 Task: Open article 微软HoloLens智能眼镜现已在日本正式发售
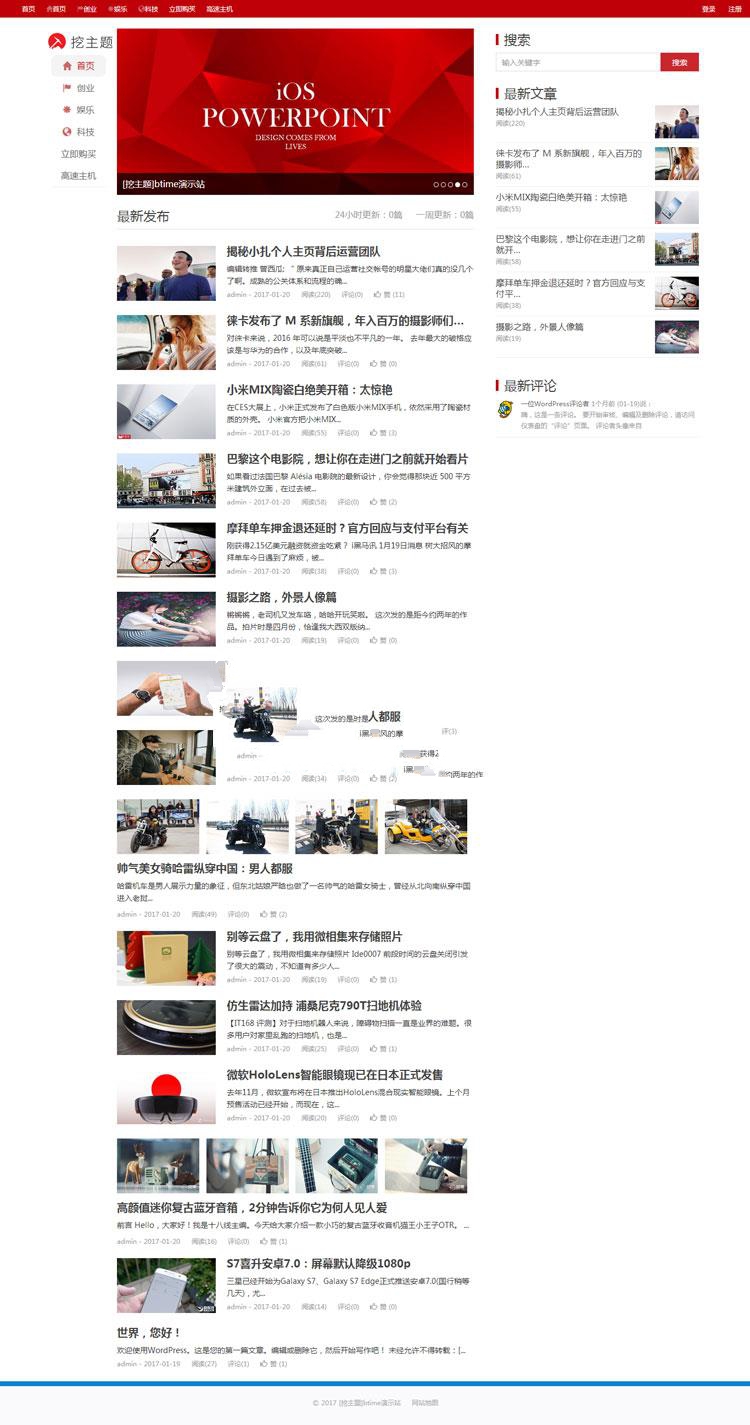tap(334, 1075)
